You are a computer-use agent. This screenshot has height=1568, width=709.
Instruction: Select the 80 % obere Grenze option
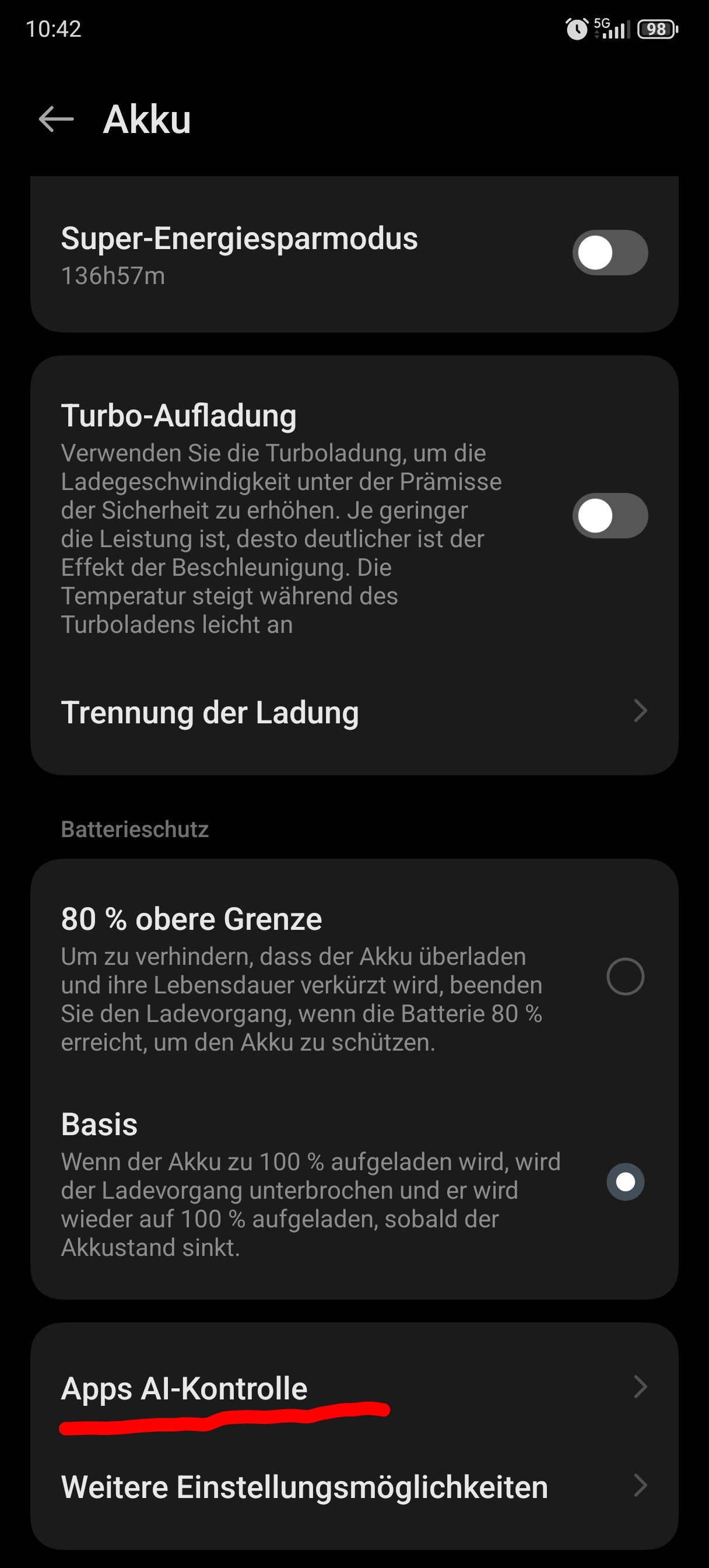(x=625, y=977)
